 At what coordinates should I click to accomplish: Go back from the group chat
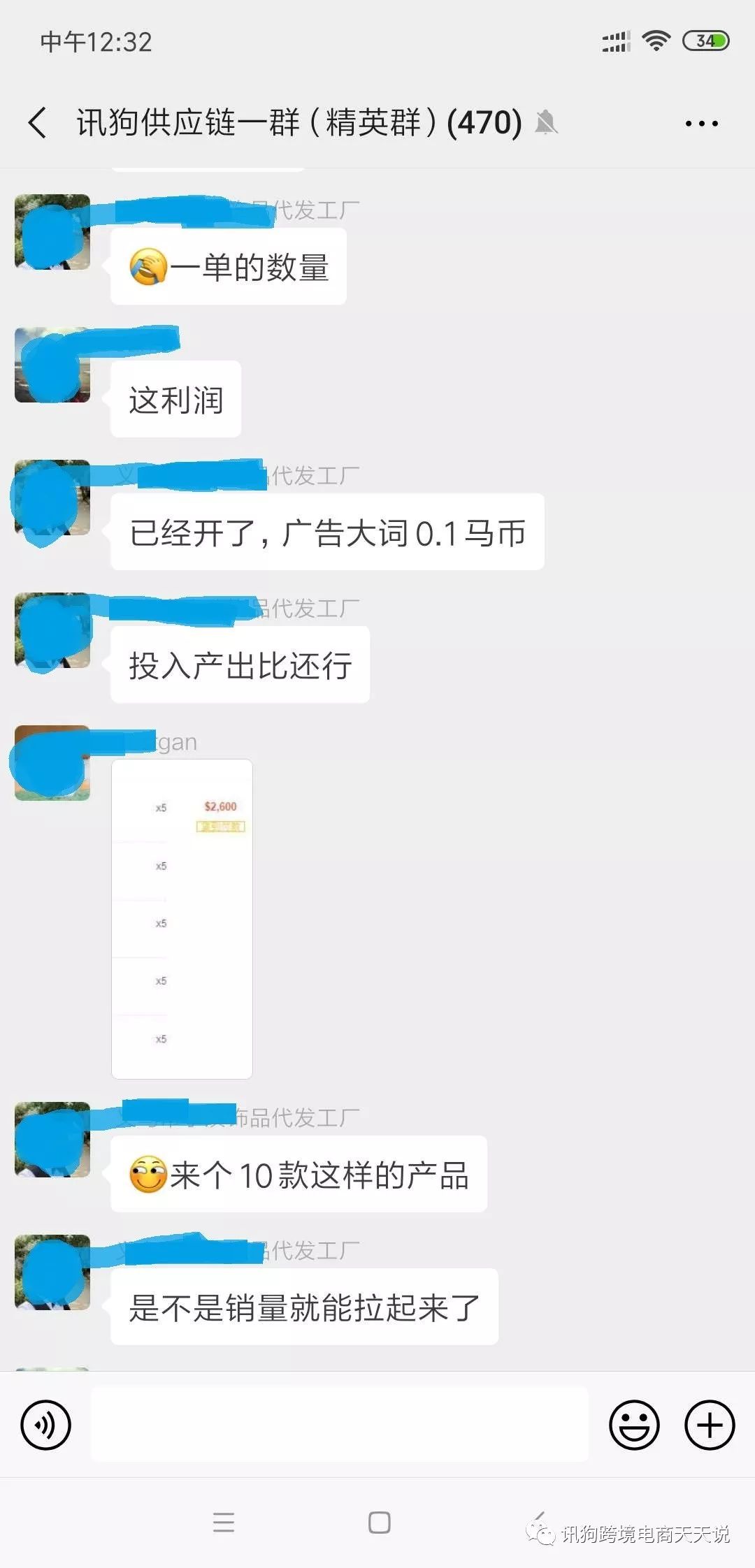coord(38,123)
